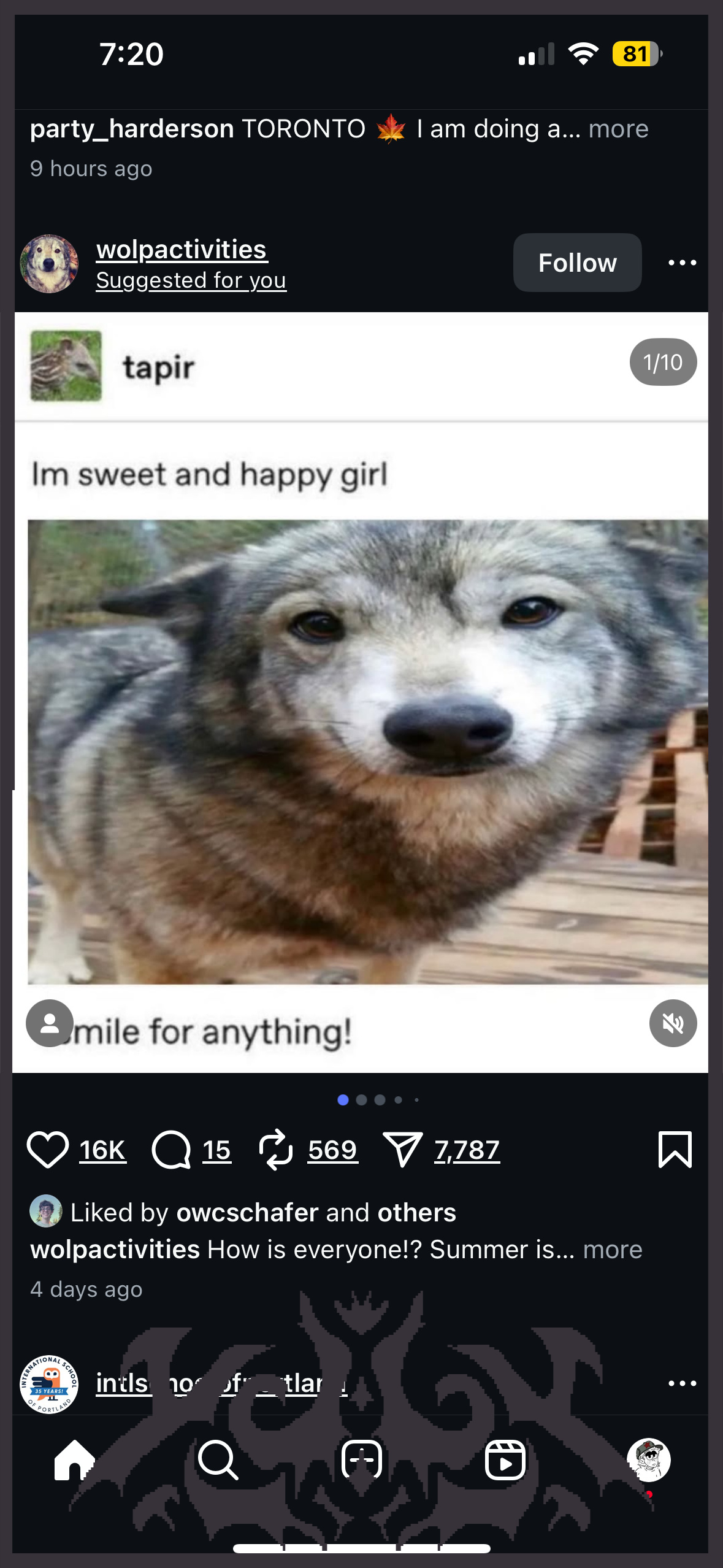The image size is (723, 1568).
Task: Open the Reels tab
Action: (x=505, y=1460)
